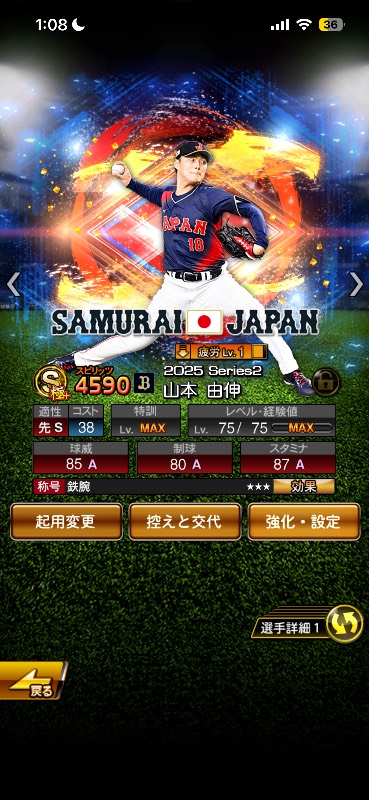Toggle the player lock icon
This screenshot has height=800, width=369.
click(326, 383)
